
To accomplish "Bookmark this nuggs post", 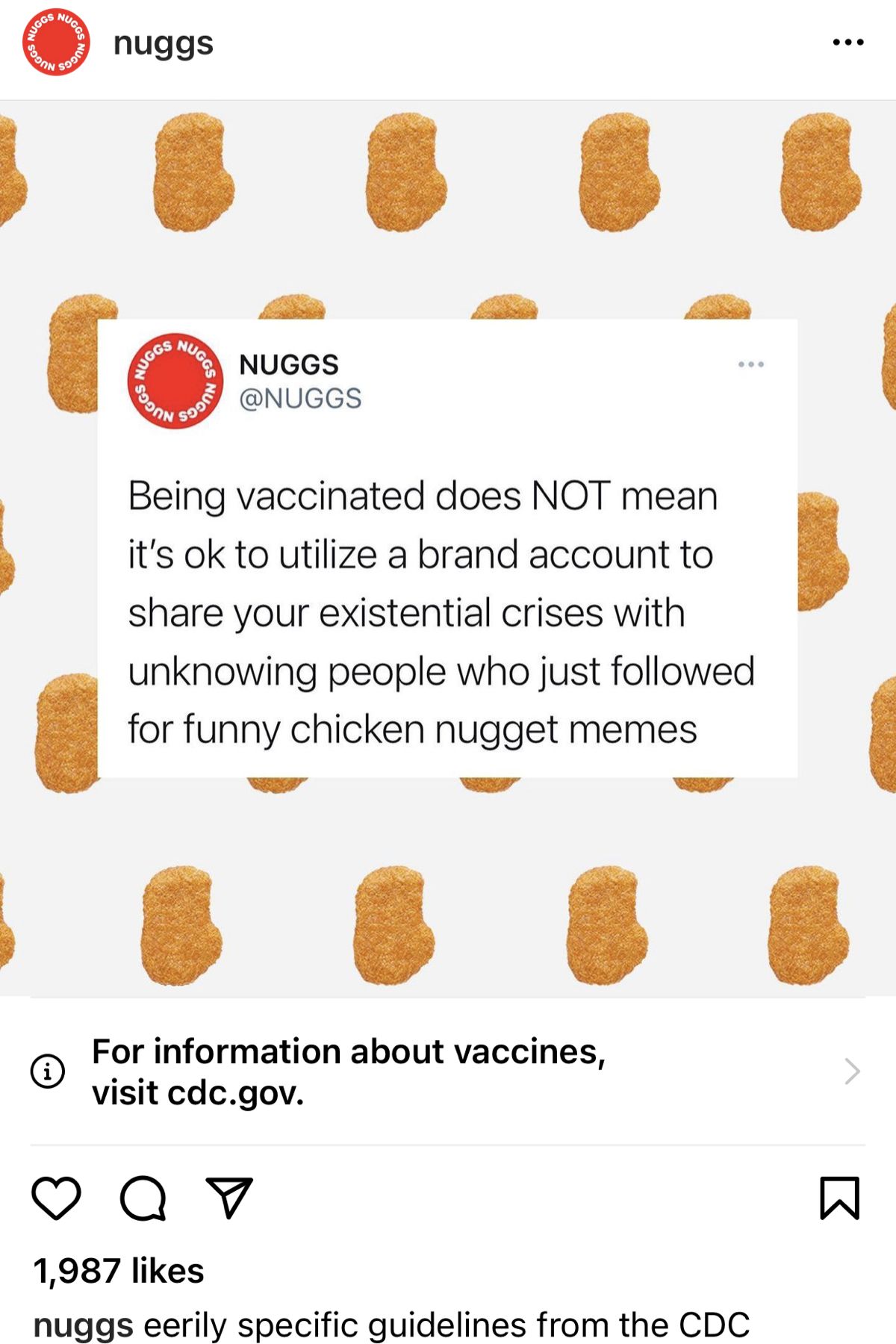I will 839,1198.
